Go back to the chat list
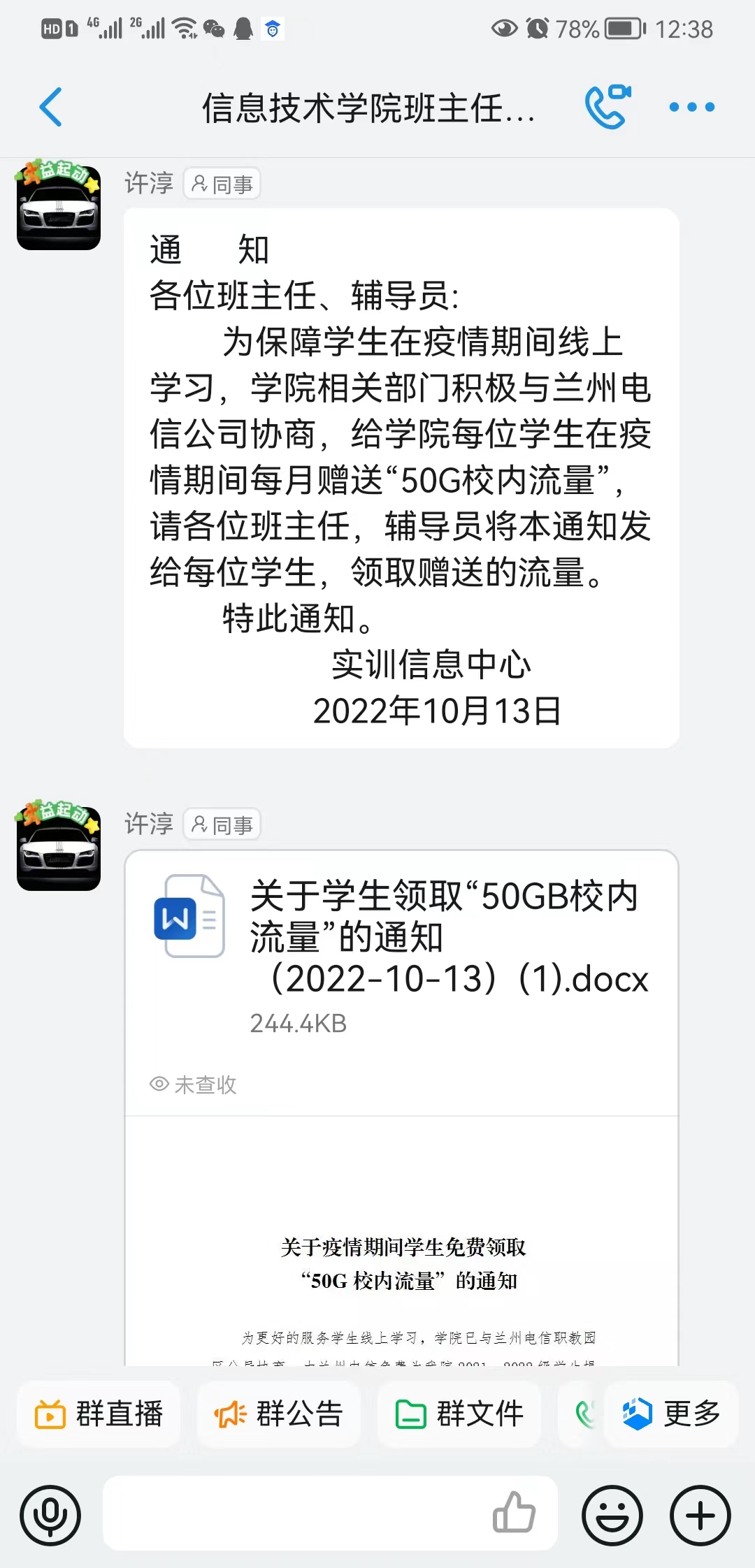Image resolution: width=755 pixels, height=1568 pixels. point(50,108)
